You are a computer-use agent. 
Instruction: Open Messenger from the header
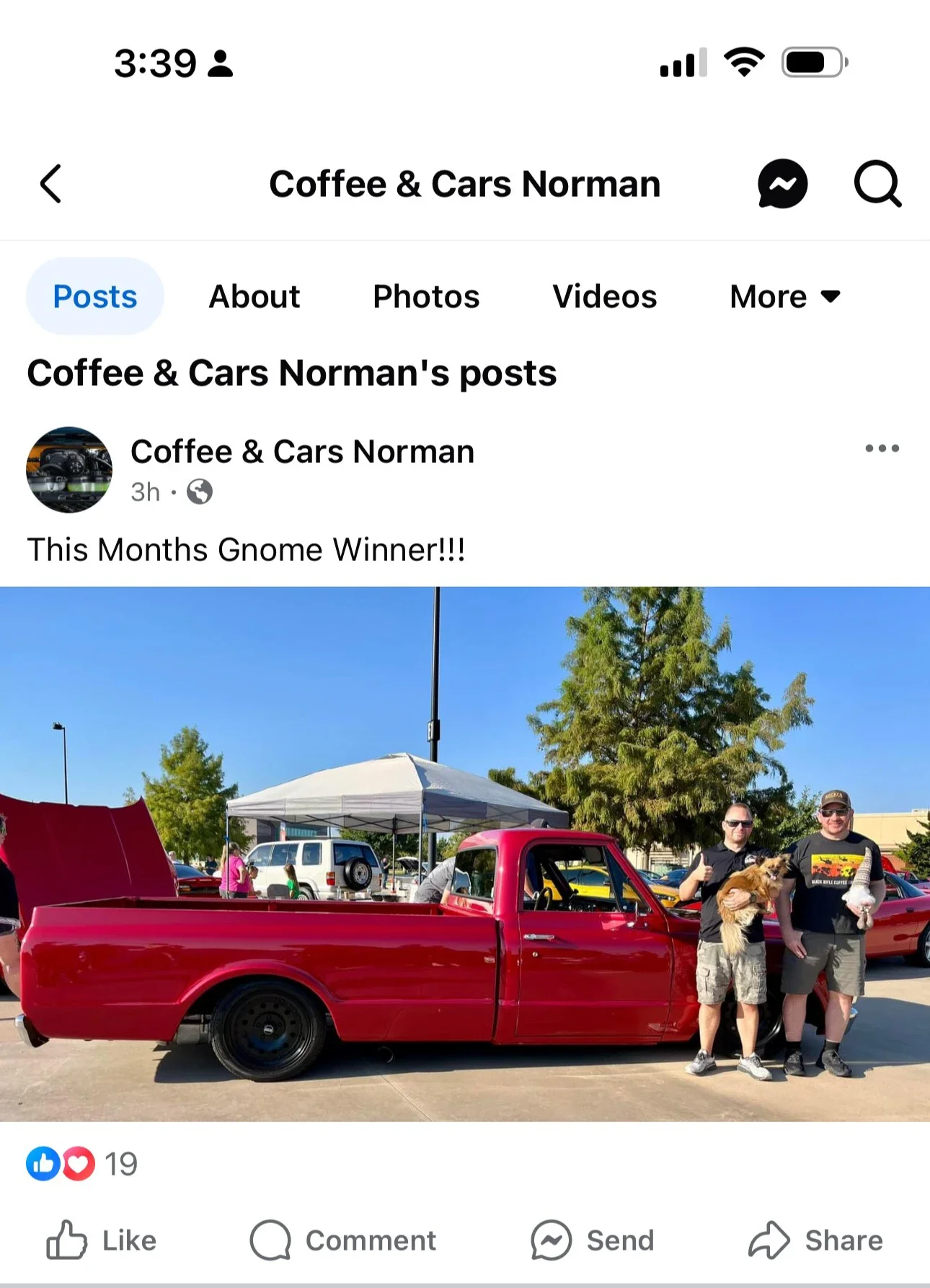click(x=782, y=184)
